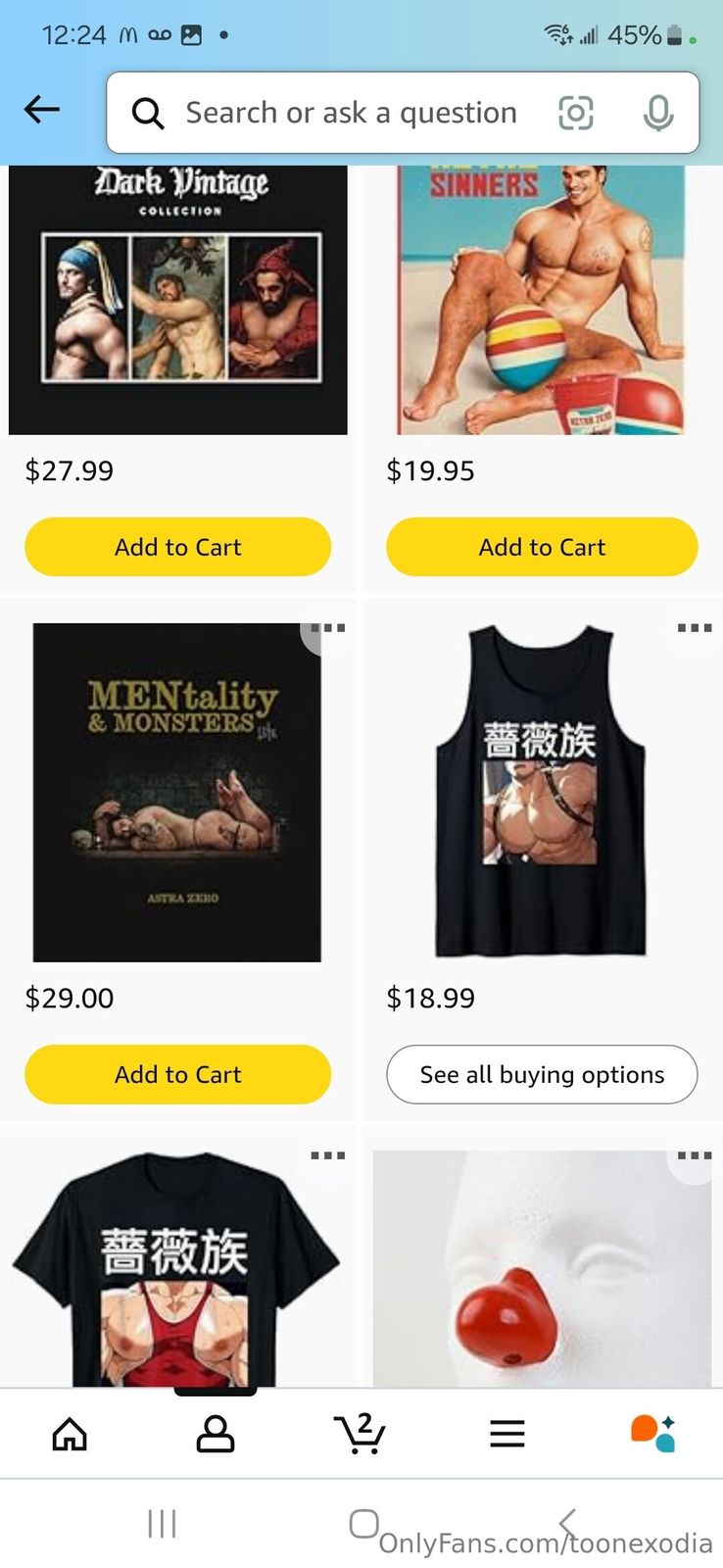Viewport: 723px width, 1568px height.
Task: Open the search or ask a question box
Action: coord(348,113)
